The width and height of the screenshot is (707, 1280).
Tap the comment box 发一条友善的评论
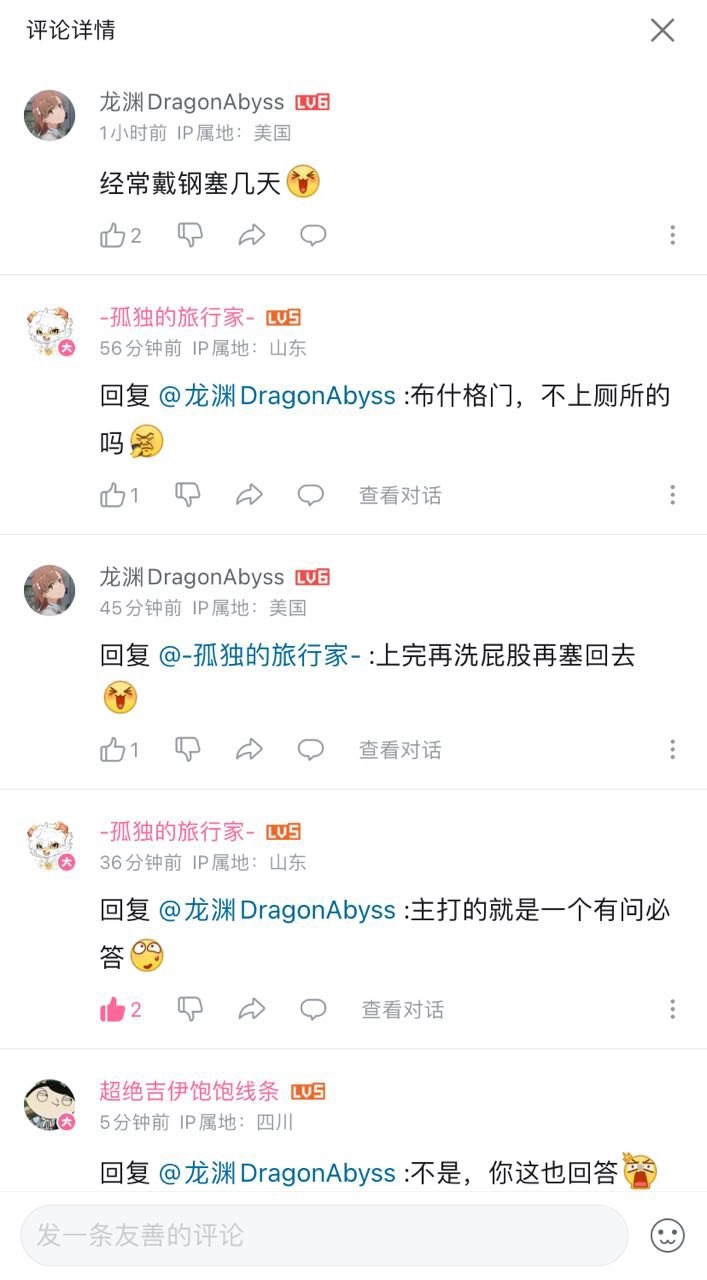(x=323, y=1235)
